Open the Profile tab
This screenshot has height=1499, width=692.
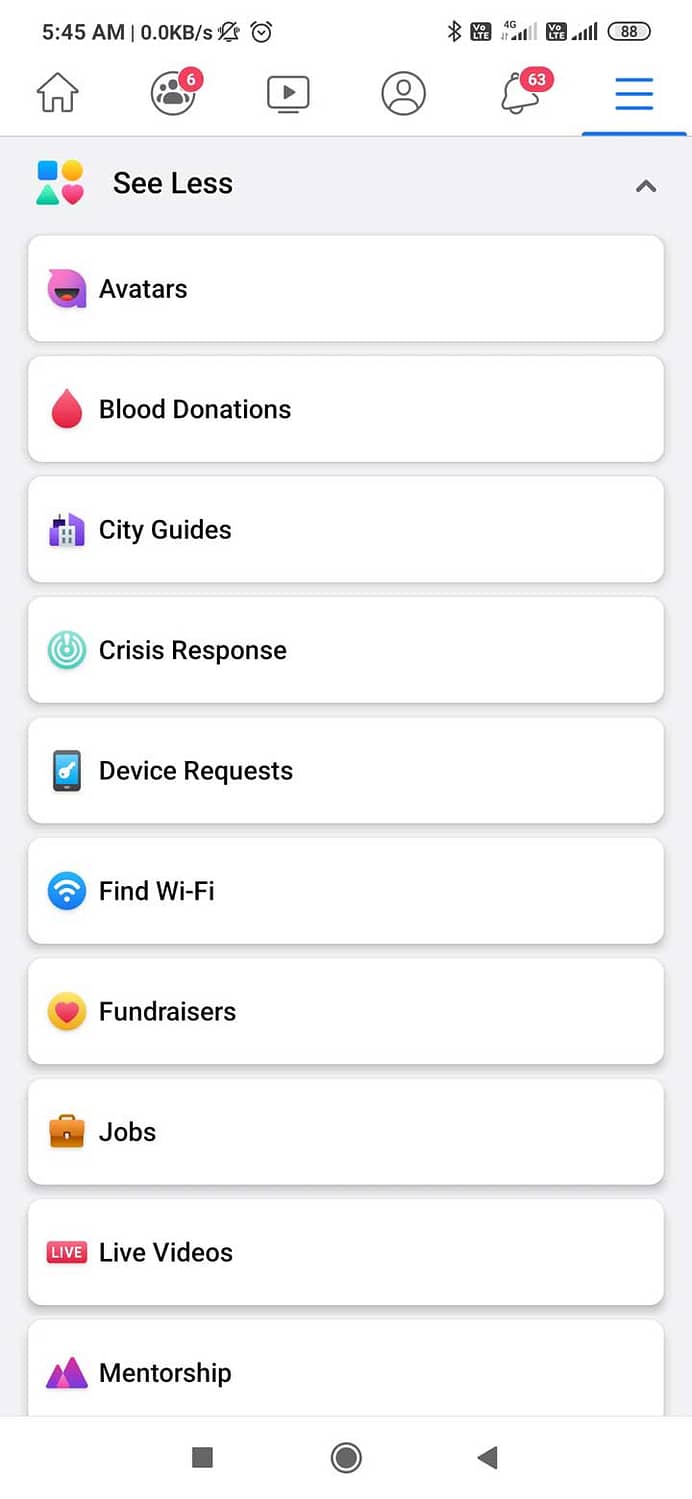(x=403, y=94)
